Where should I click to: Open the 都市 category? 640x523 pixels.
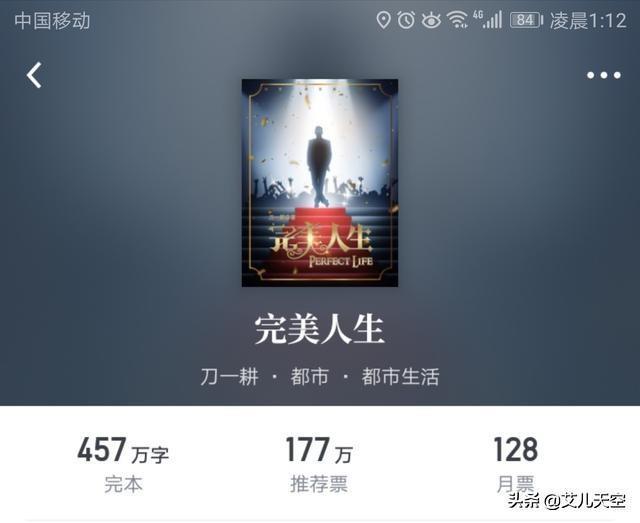[309, 377]
